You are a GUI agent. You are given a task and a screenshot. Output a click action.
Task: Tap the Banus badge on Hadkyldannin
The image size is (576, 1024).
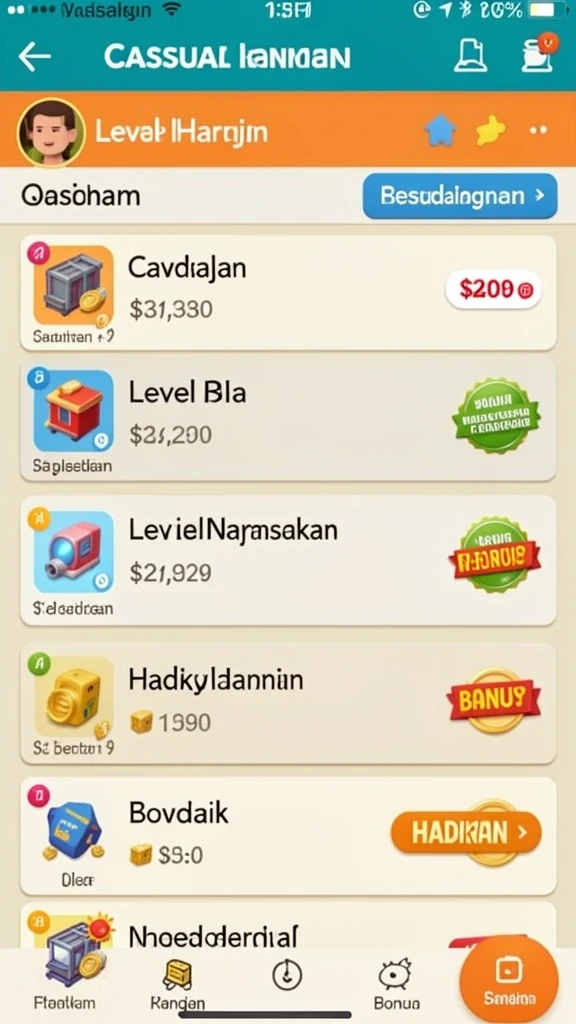point(494,701)
